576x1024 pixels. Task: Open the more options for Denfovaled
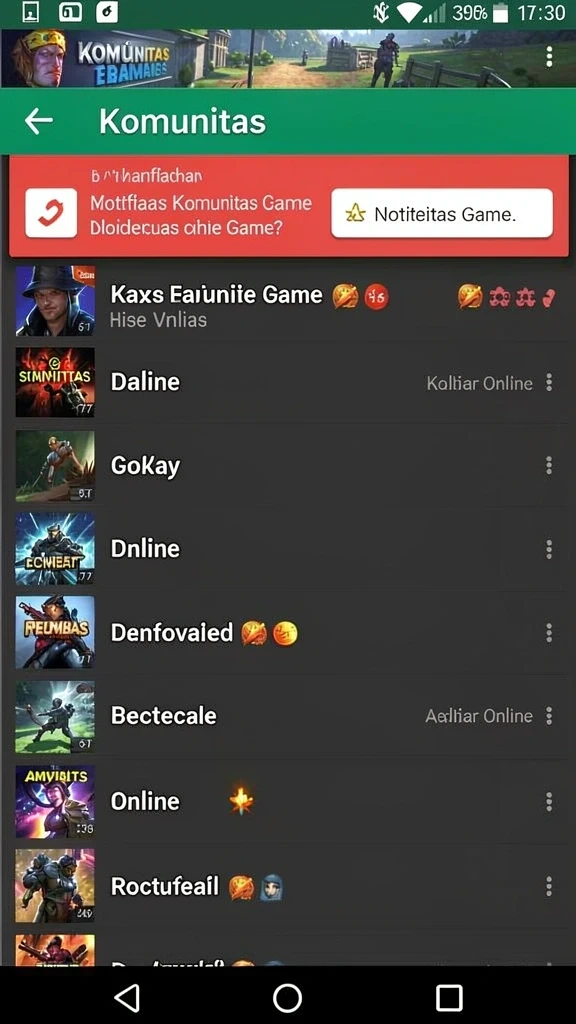tap(549, 633)
